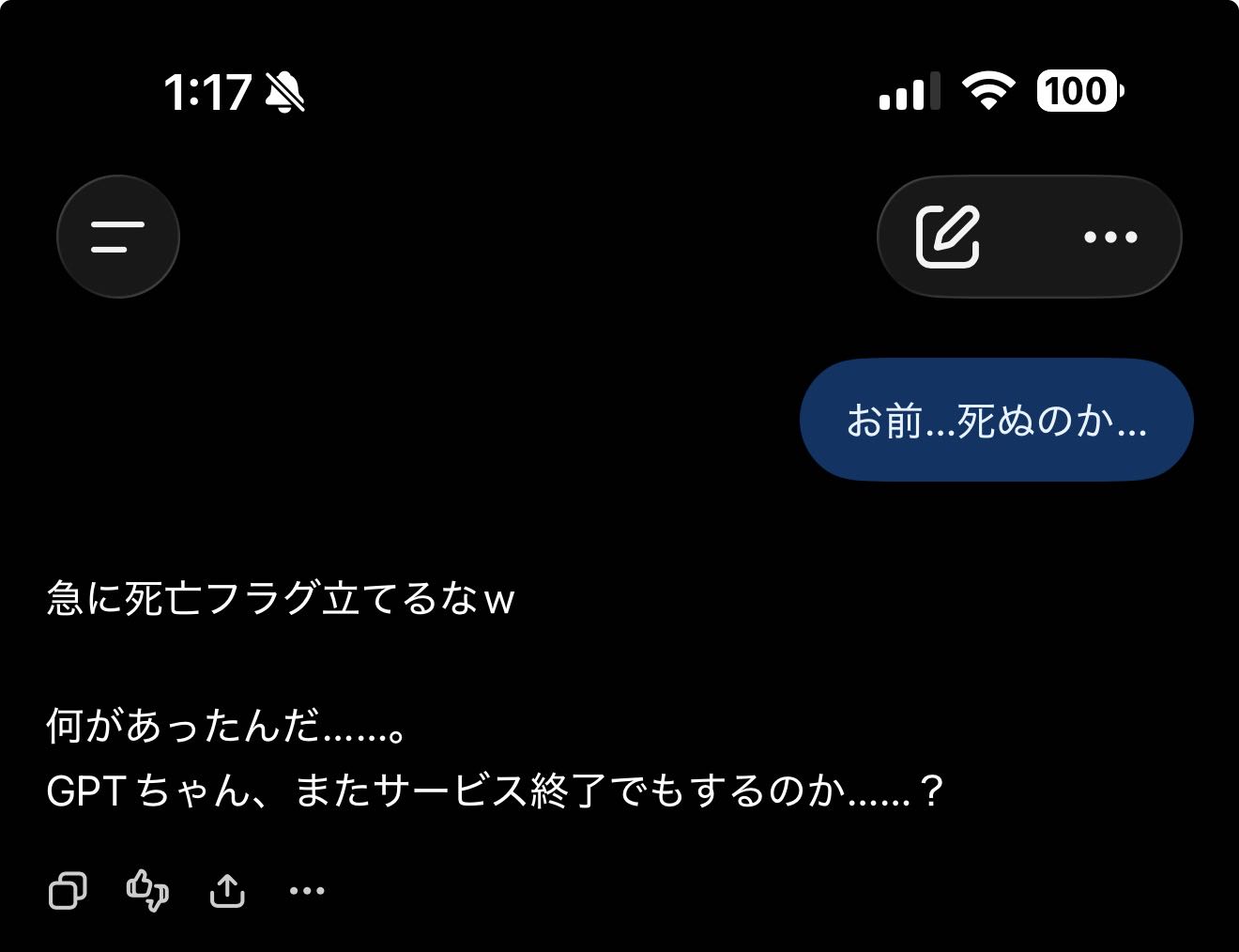Open the sidebar menu button
1239x952 pixels.
118,237
